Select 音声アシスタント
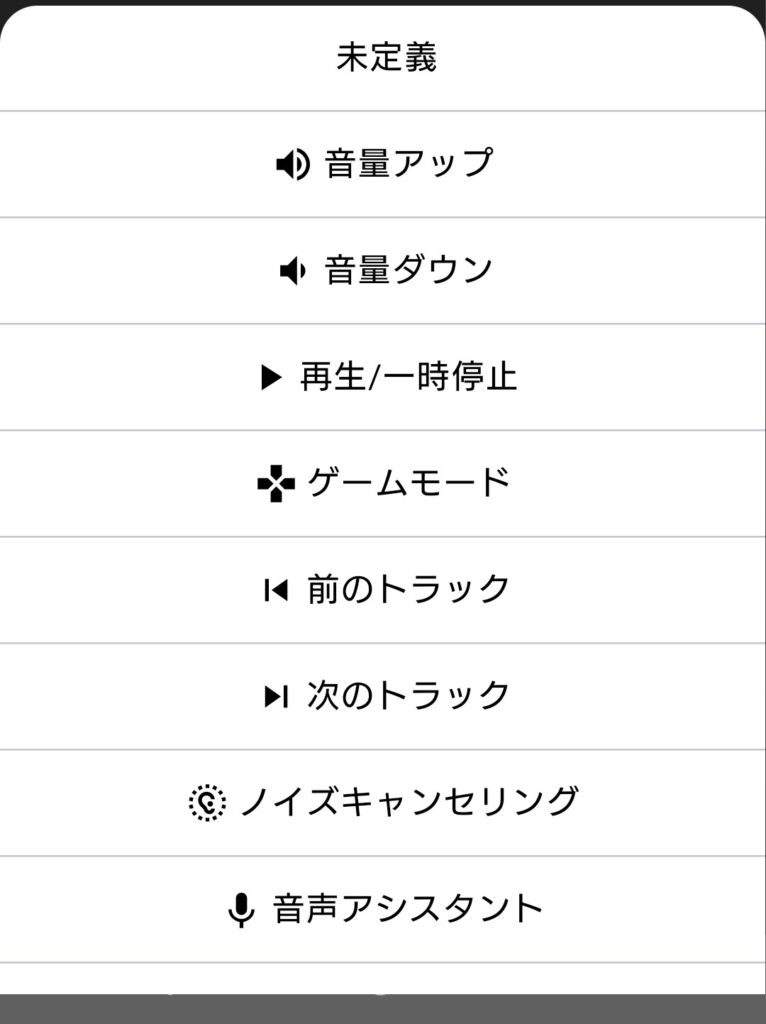 385,909
